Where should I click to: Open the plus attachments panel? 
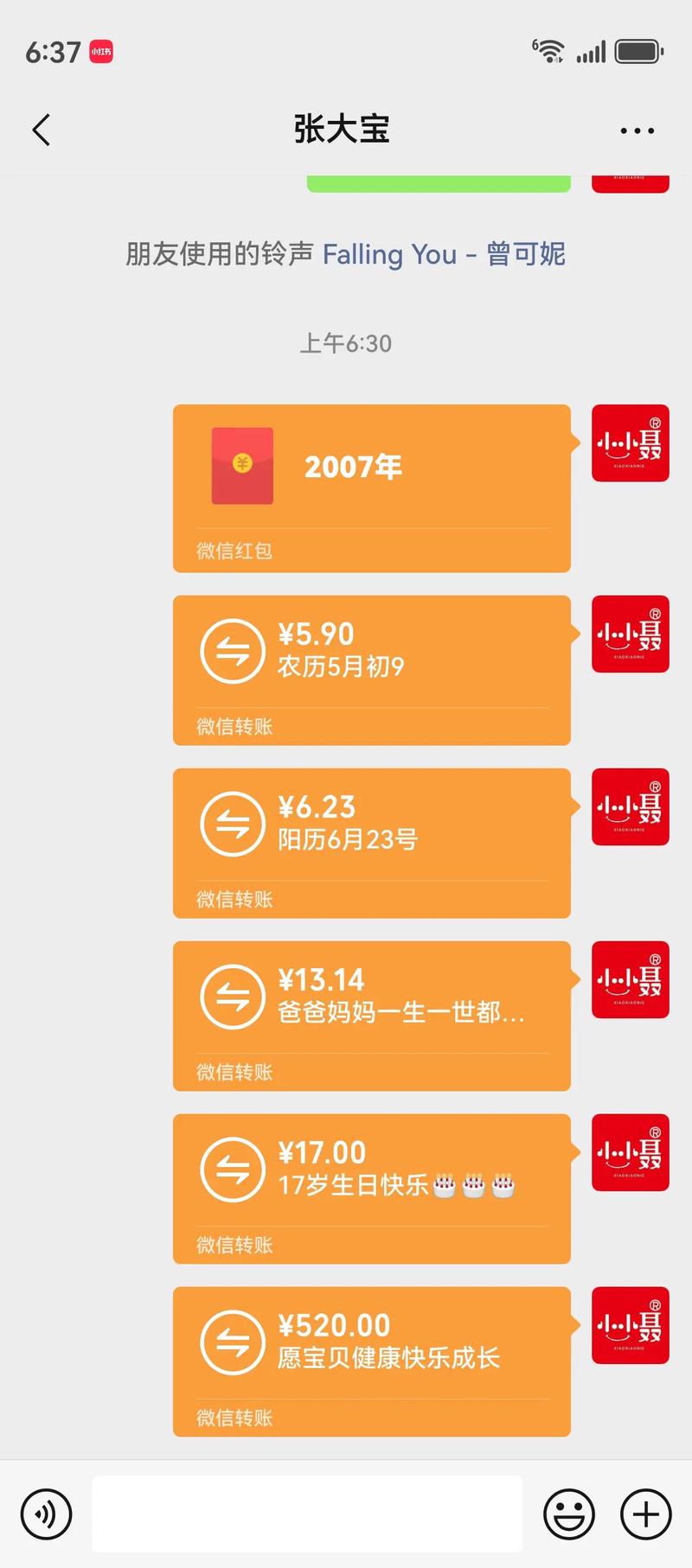[x=645, y=1514]
